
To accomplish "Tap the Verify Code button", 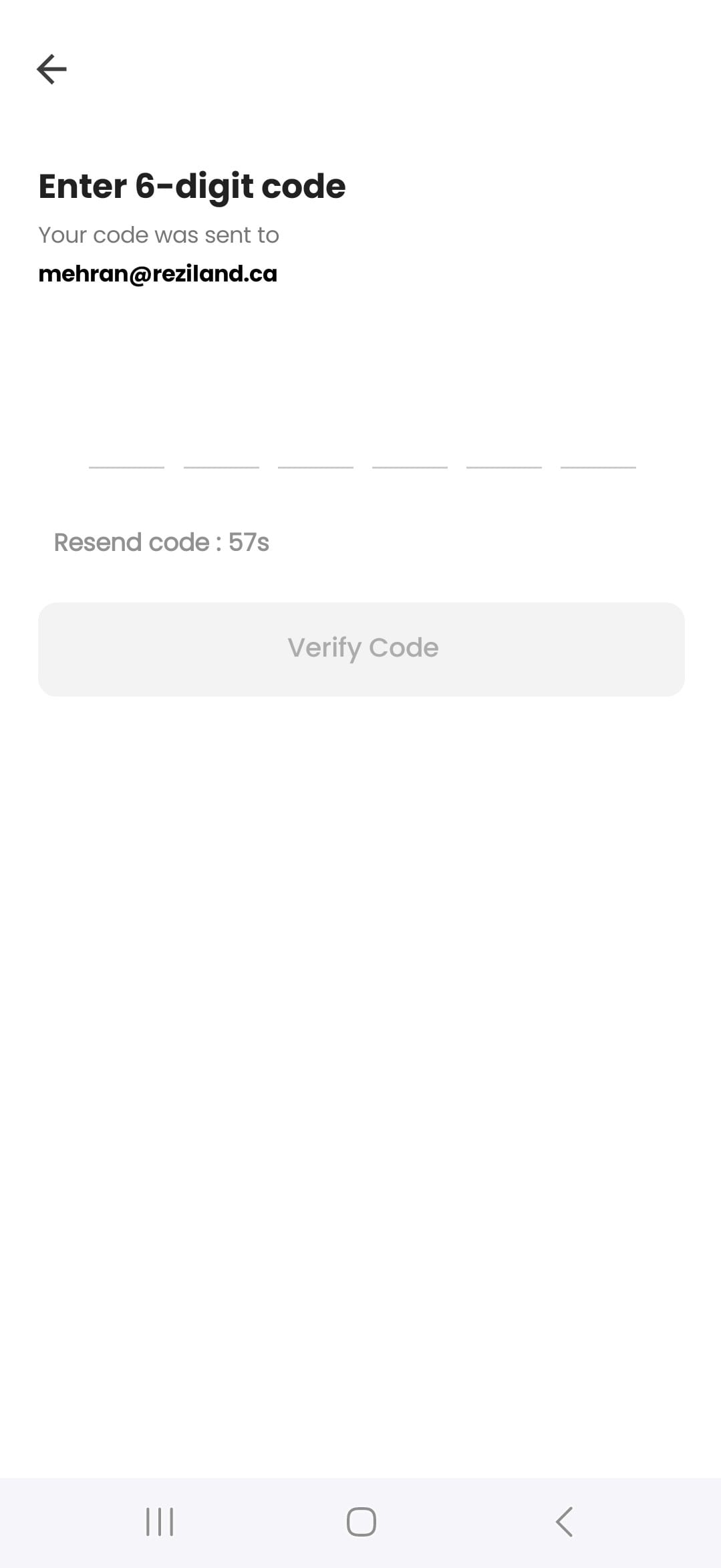I will click(361, 649).
